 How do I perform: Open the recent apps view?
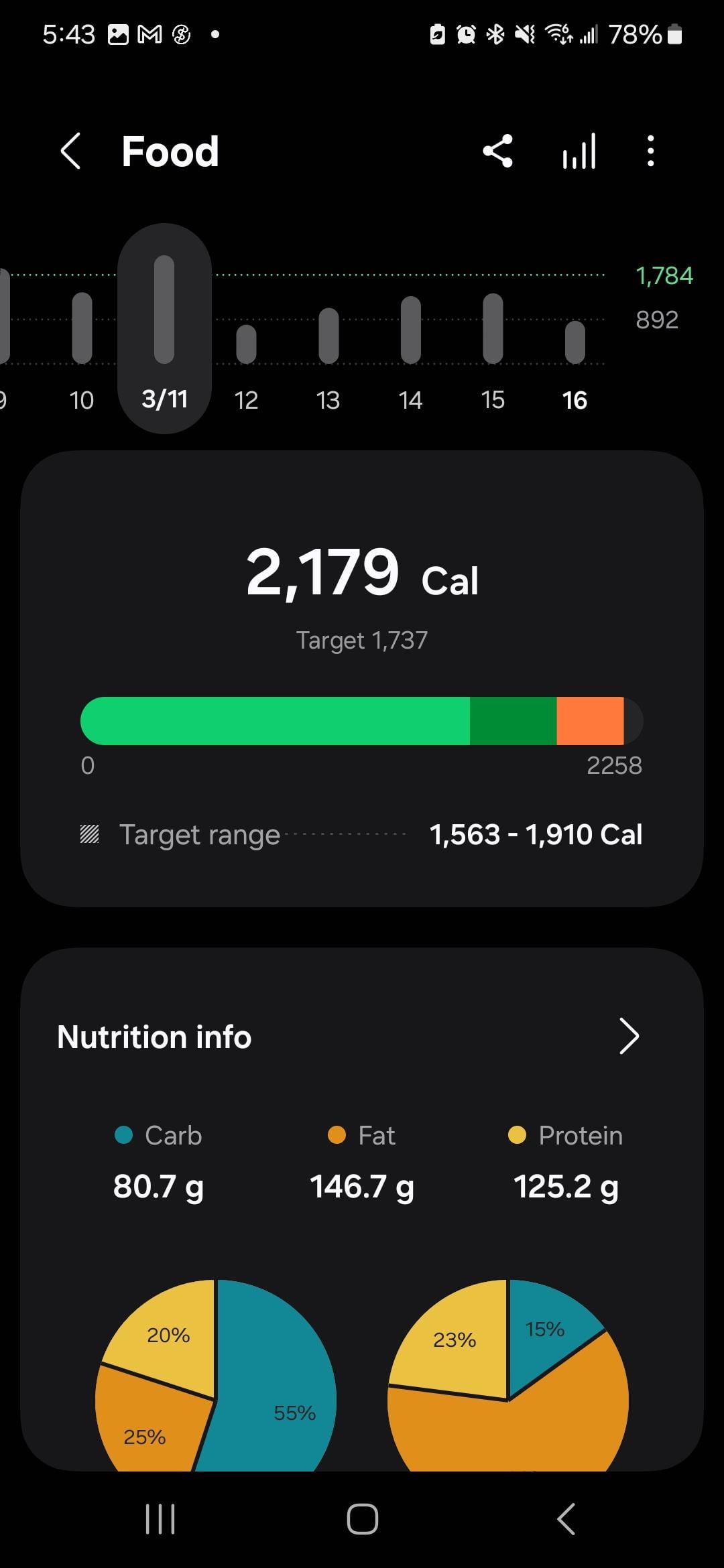160,1518
